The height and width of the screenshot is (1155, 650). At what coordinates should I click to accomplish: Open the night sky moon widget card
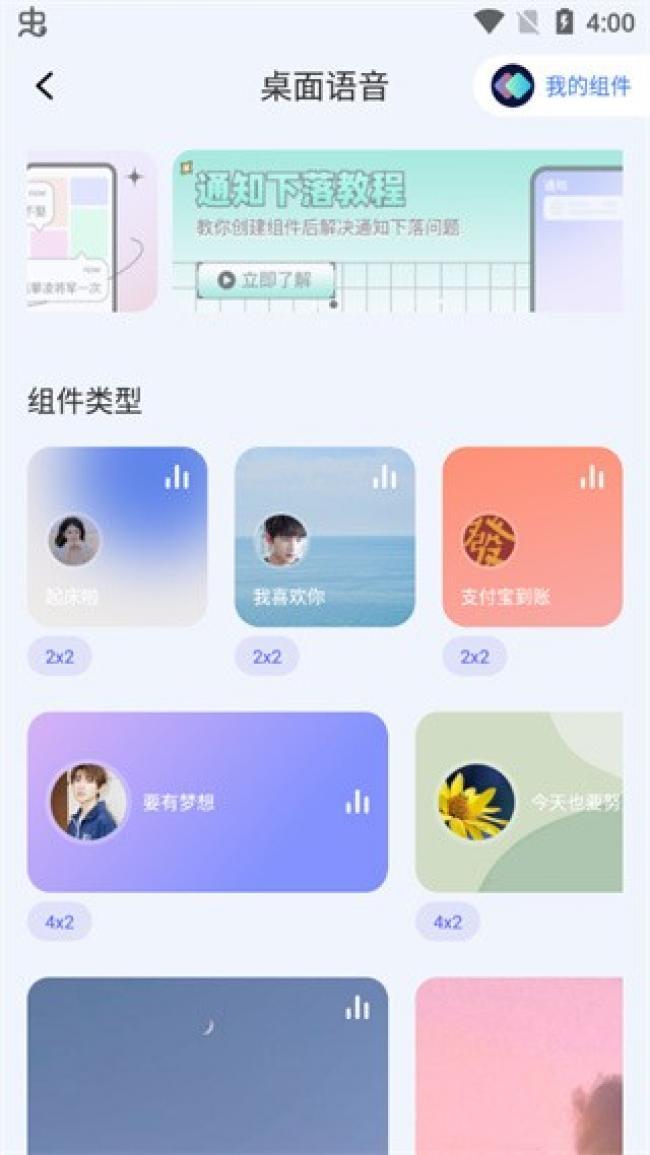[207, 1065]
